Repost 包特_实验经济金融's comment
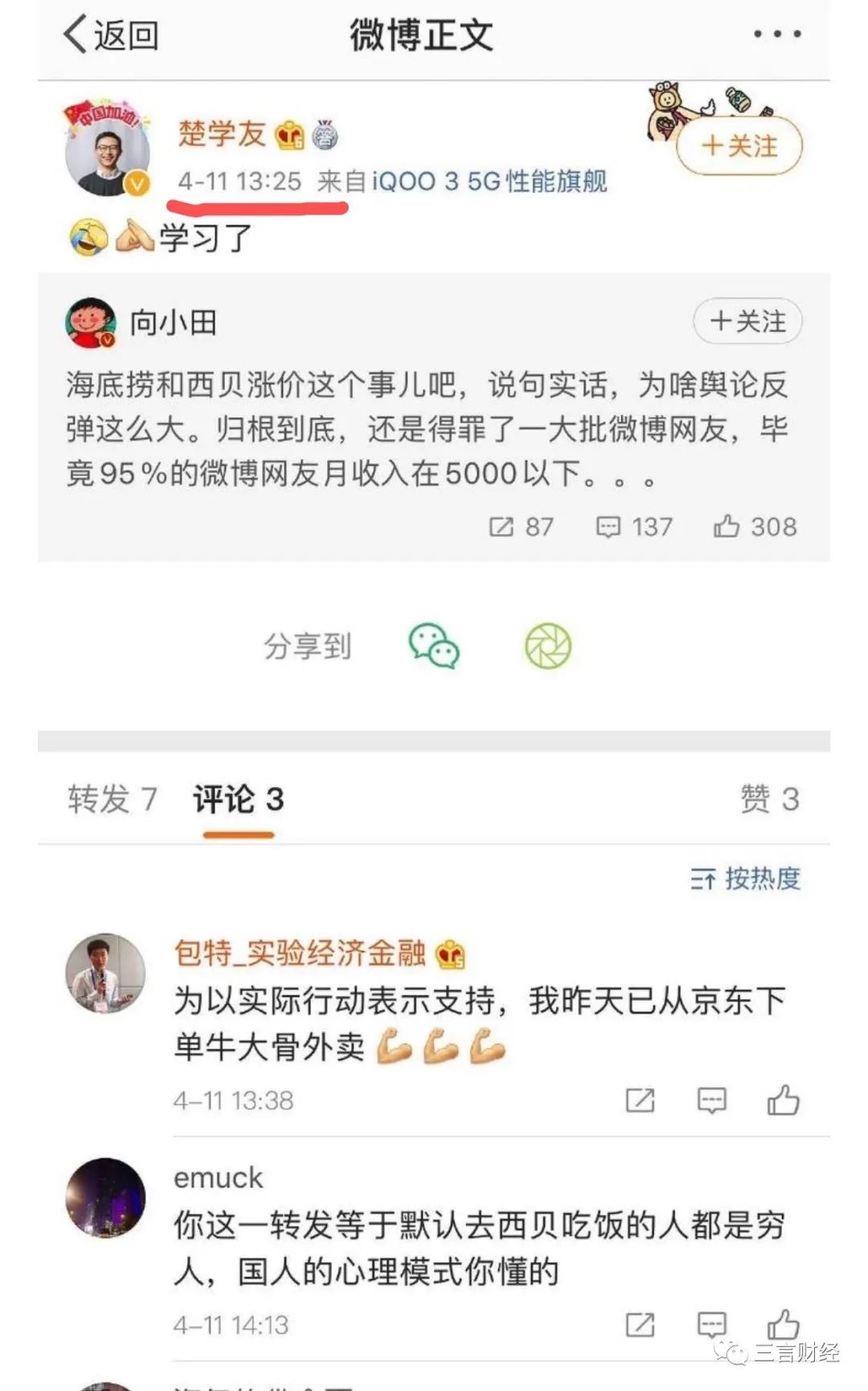This screenshot has height=1391, width=868. (640, 1100)
